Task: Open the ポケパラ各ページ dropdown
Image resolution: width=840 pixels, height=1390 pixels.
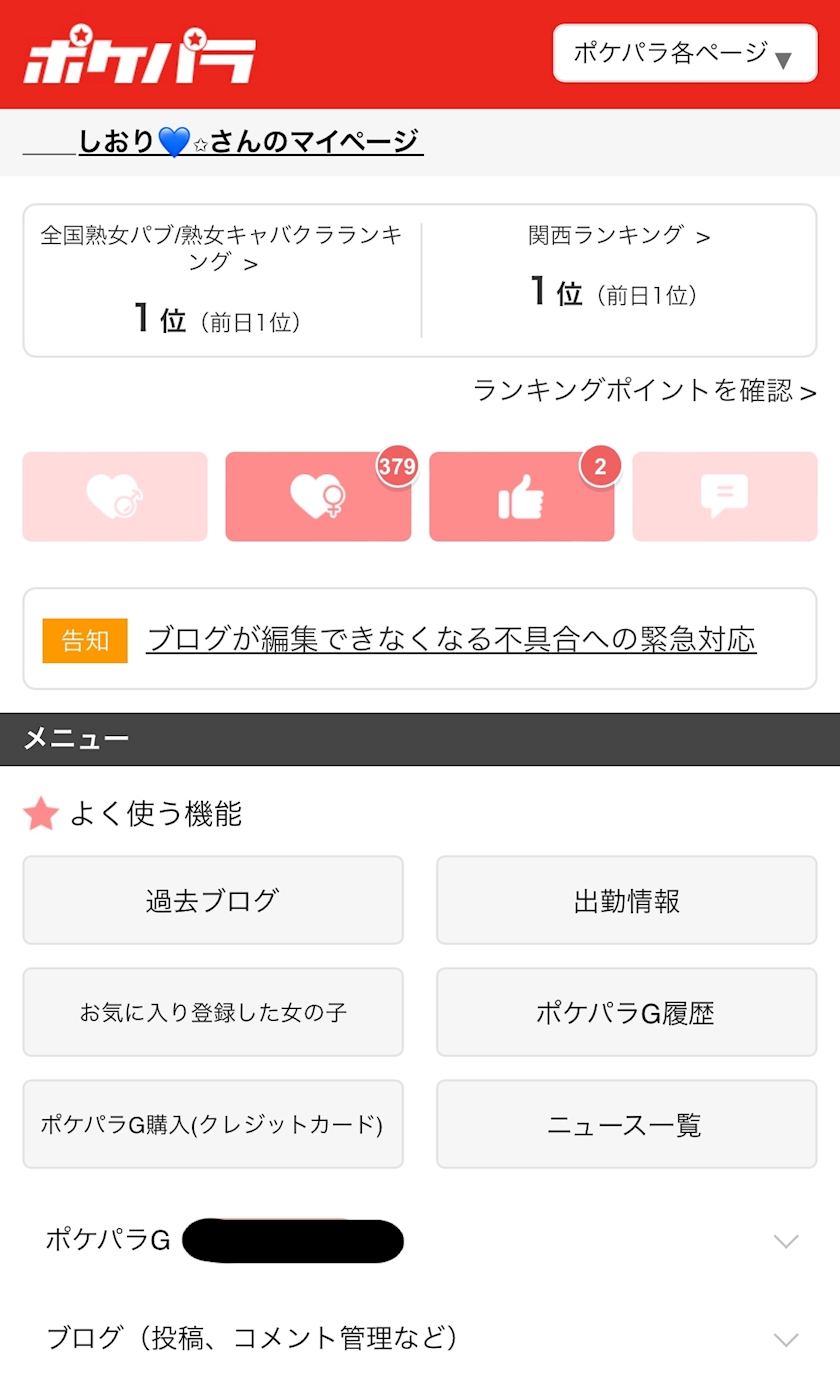Action: click(x=685, y=53)
